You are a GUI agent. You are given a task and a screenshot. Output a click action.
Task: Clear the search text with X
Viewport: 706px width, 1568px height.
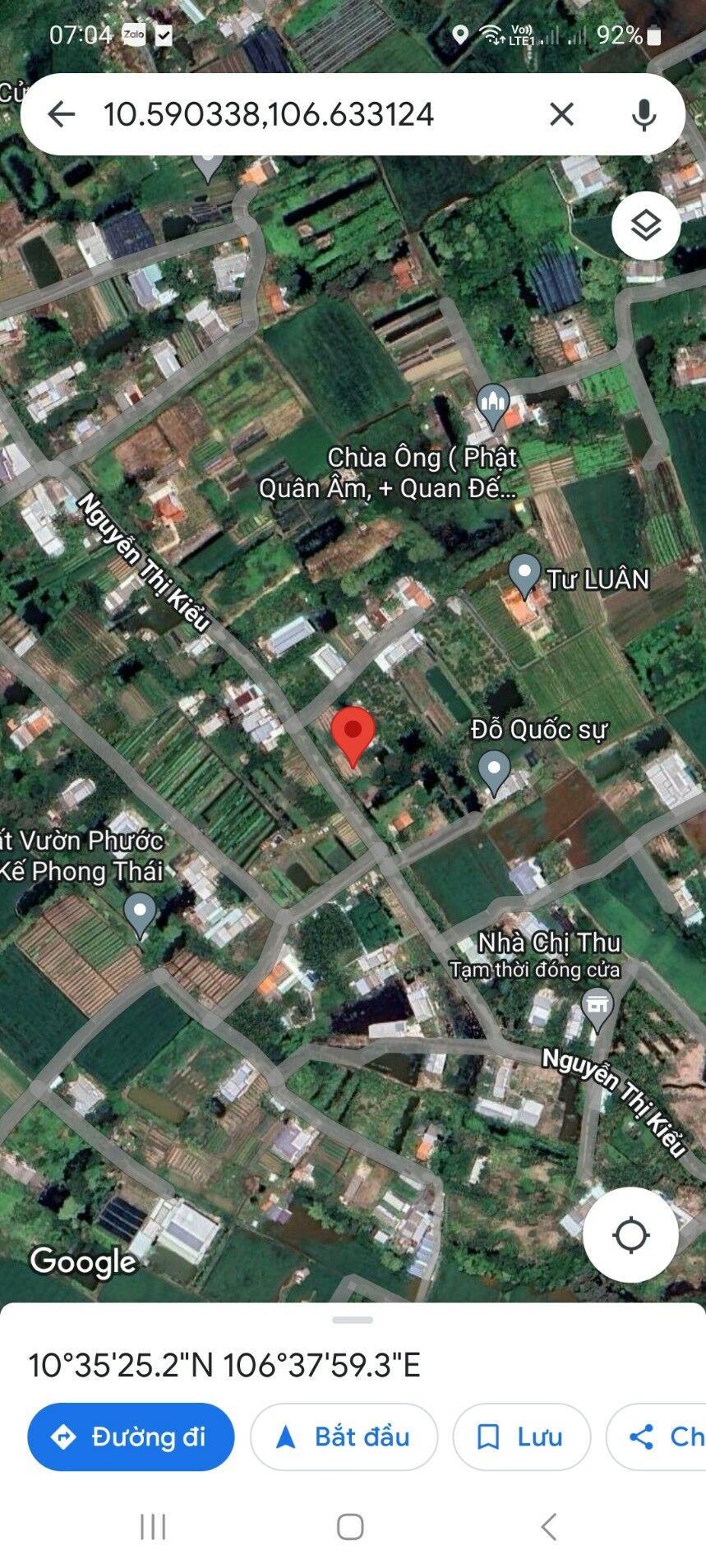click(561, 114)
